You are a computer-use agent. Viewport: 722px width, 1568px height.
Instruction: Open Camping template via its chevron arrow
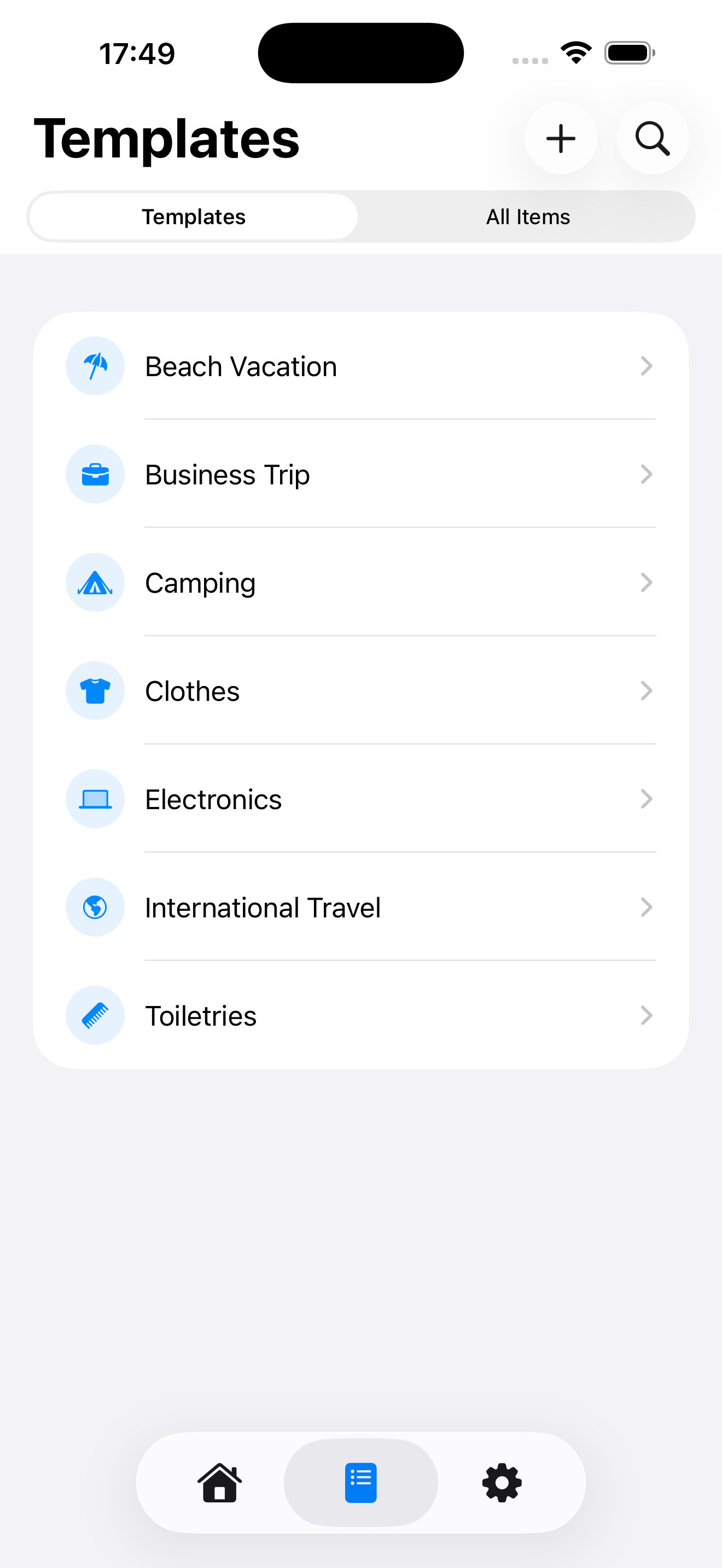tap(647, 582)
